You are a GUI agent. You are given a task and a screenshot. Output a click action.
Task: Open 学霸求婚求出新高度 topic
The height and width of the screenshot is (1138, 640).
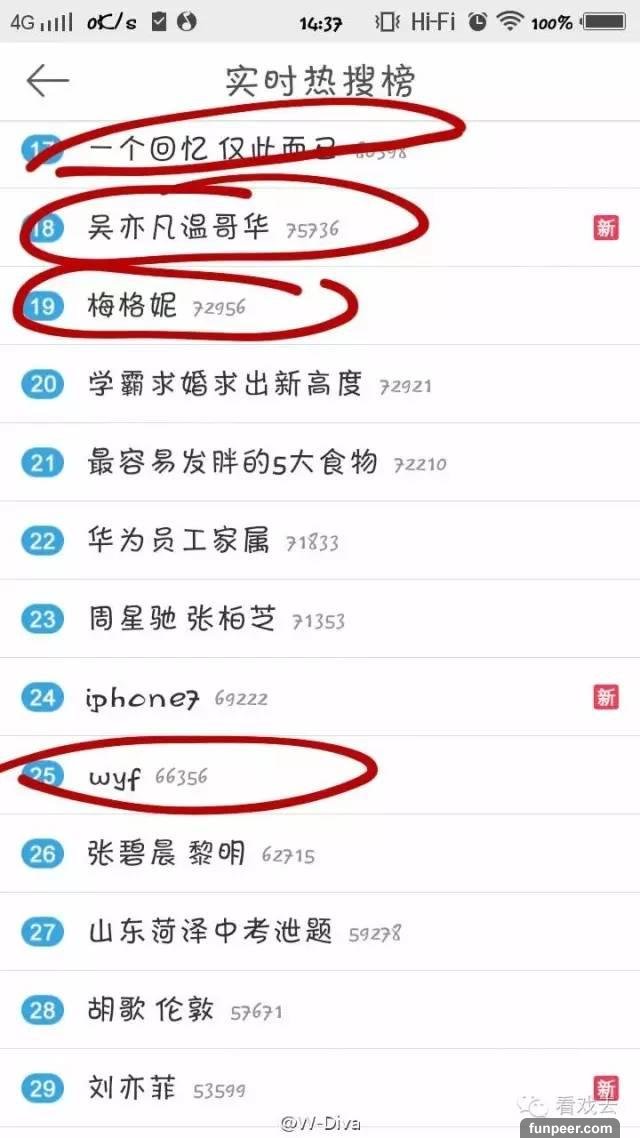tap(224, 384)
